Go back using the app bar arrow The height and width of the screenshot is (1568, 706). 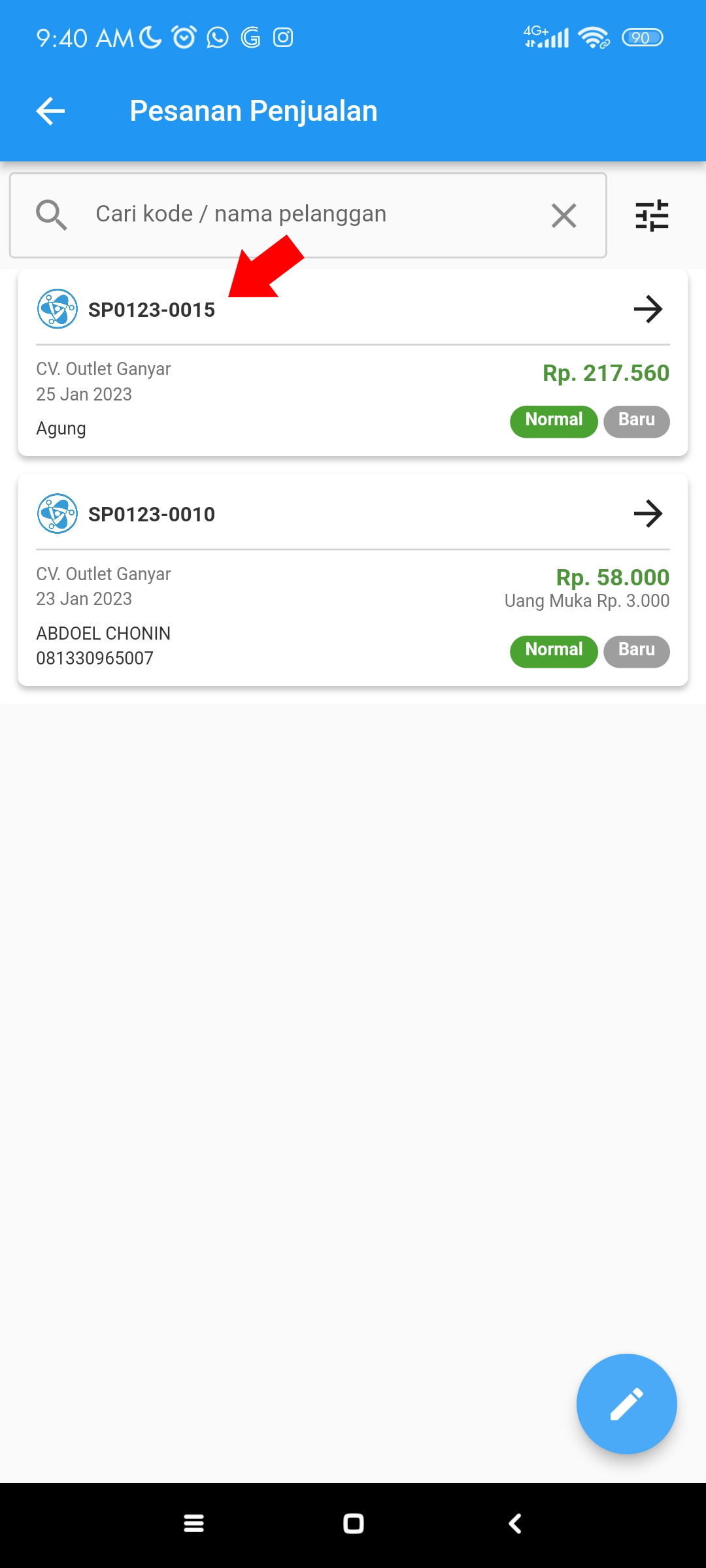click(x=50, y=111)
